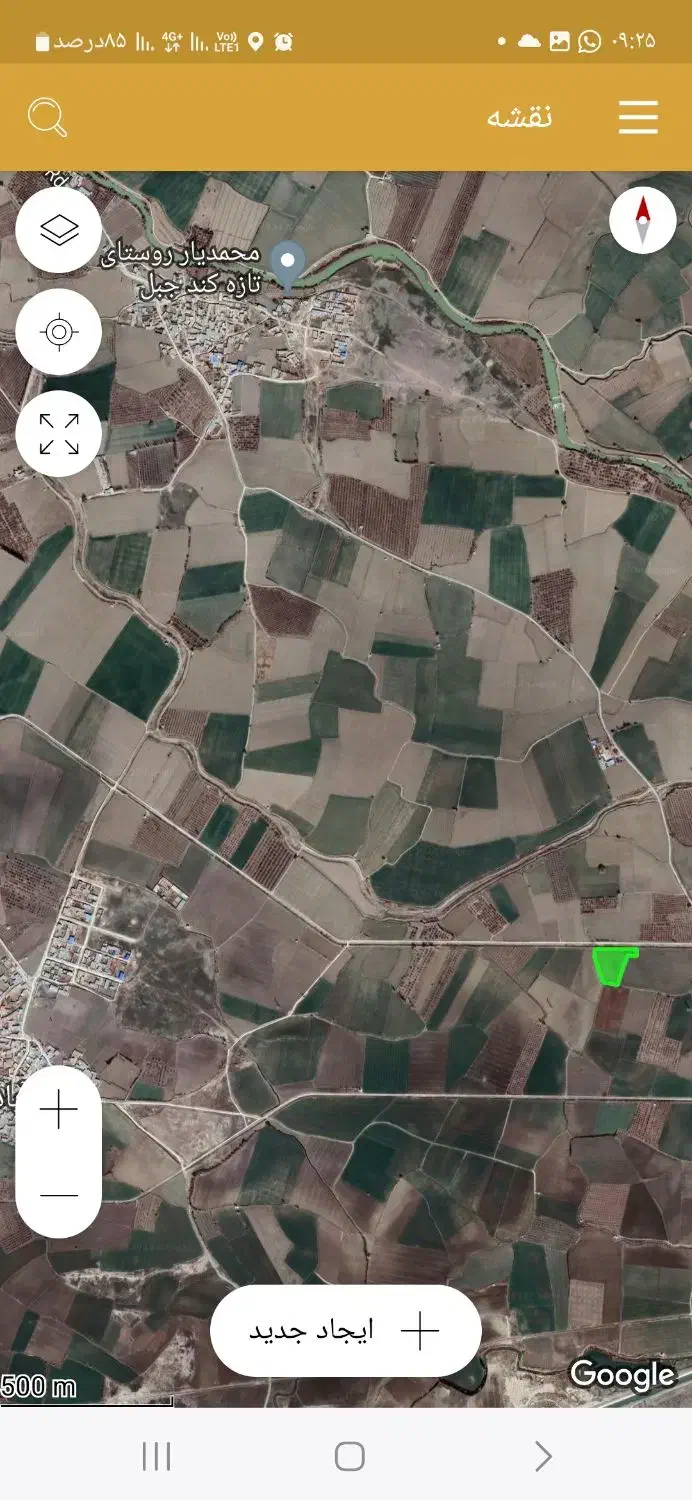
Task: Expand map to full screen
Action: tap(59, 434)
